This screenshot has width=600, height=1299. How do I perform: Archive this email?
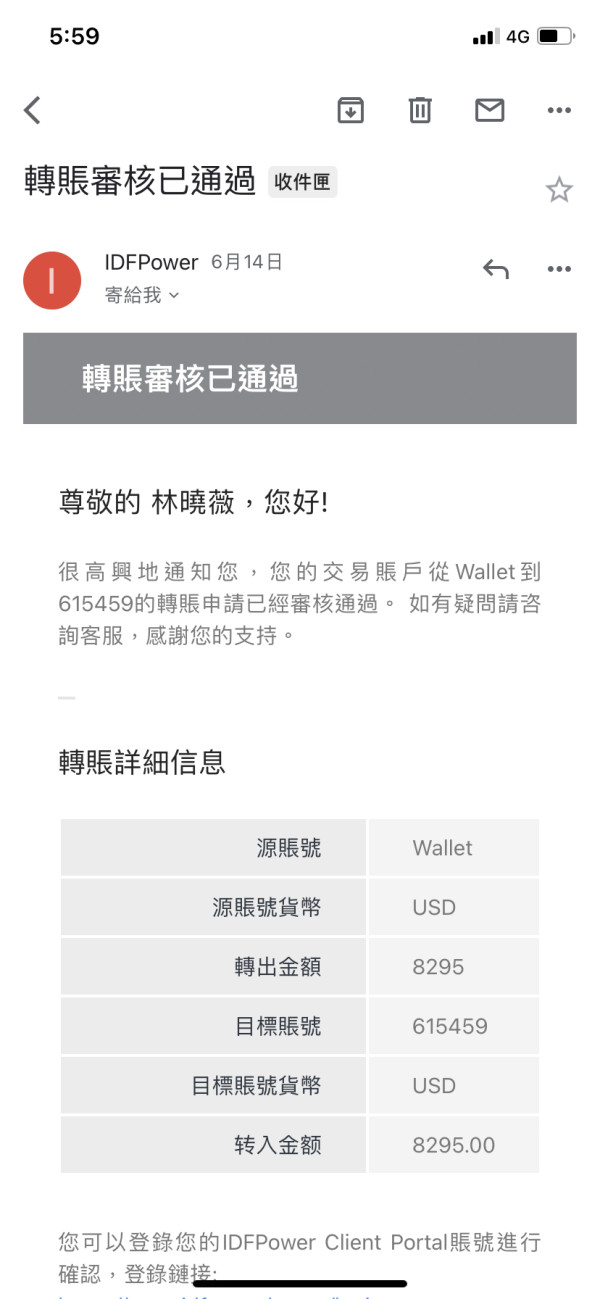click(350, 110)
